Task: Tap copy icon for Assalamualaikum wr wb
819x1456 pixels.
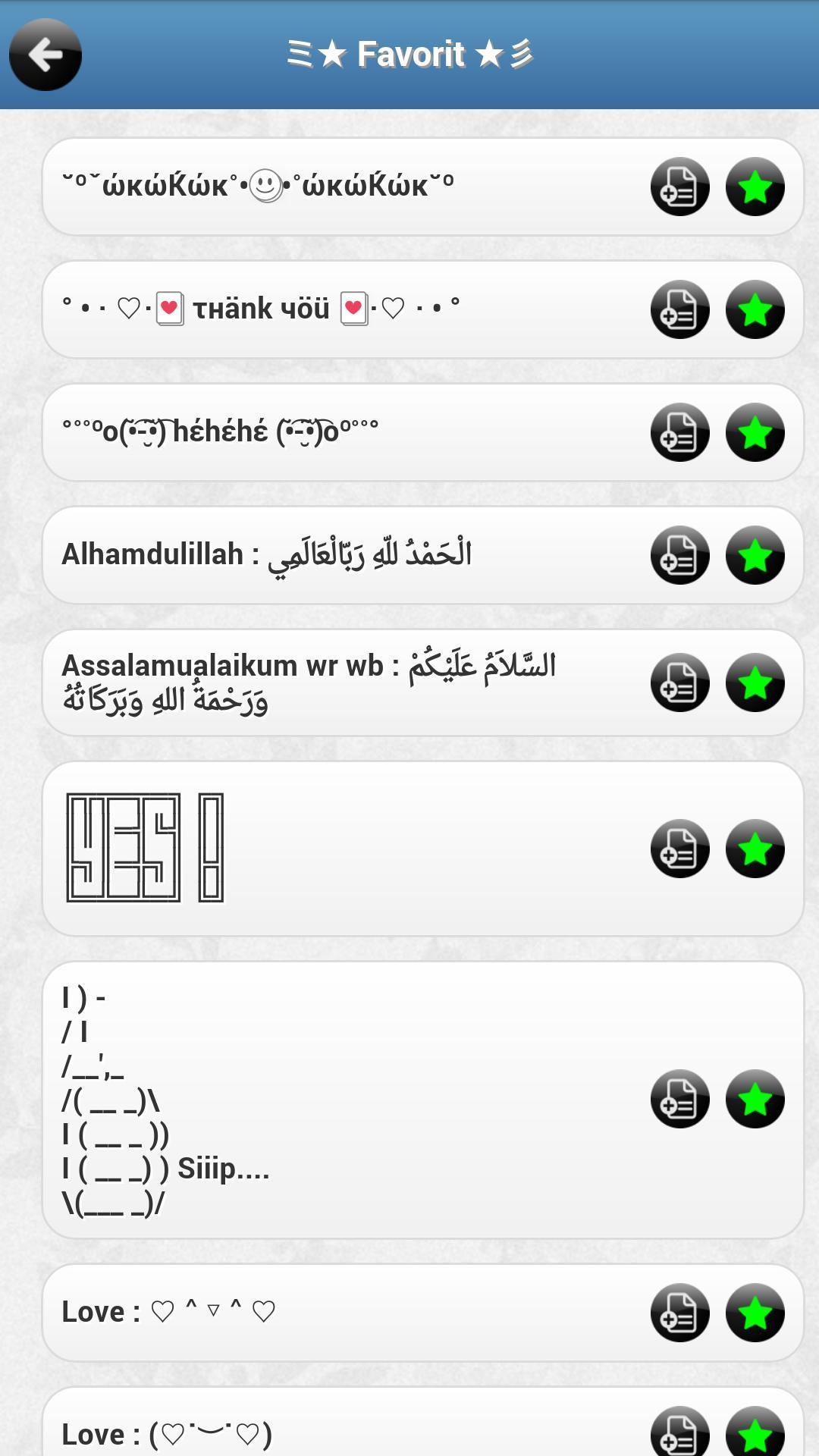Action: coord(679,682)
